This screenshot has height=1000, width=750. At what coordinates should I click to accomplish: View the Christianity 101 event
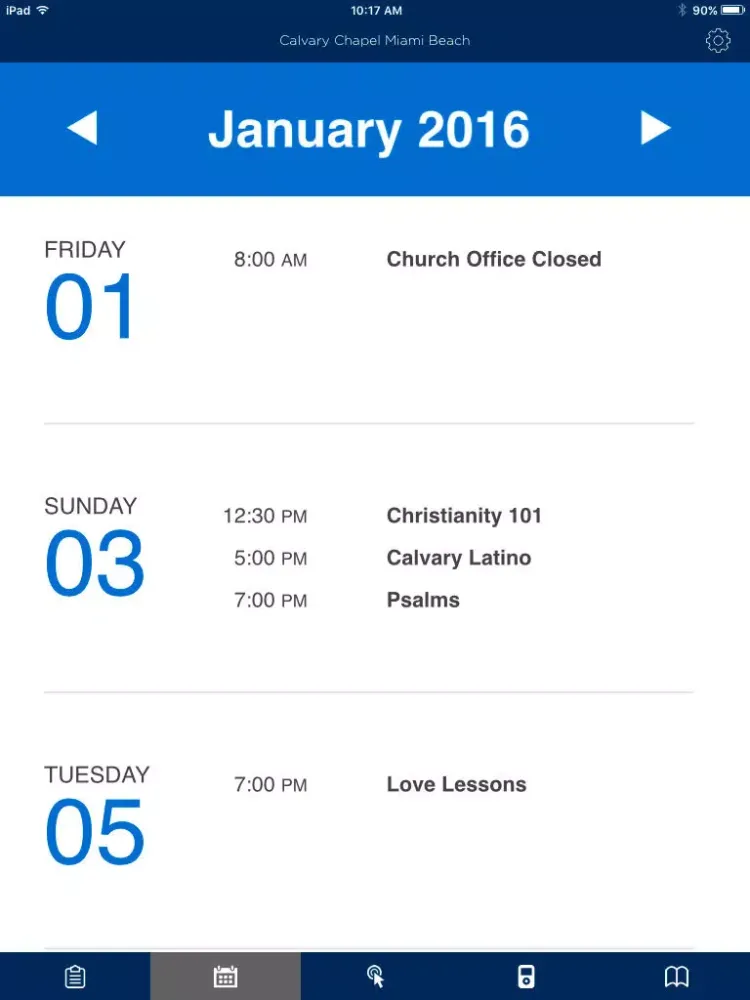pos(464,516)
